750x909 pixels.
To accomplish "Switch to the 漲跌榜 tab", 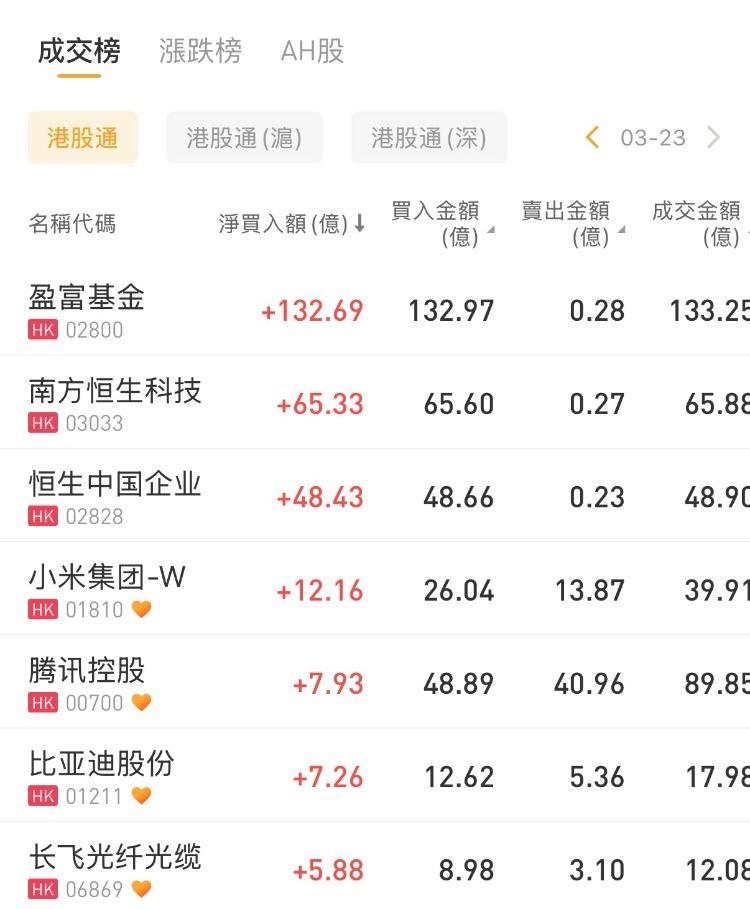I will [x=200, y=51].
